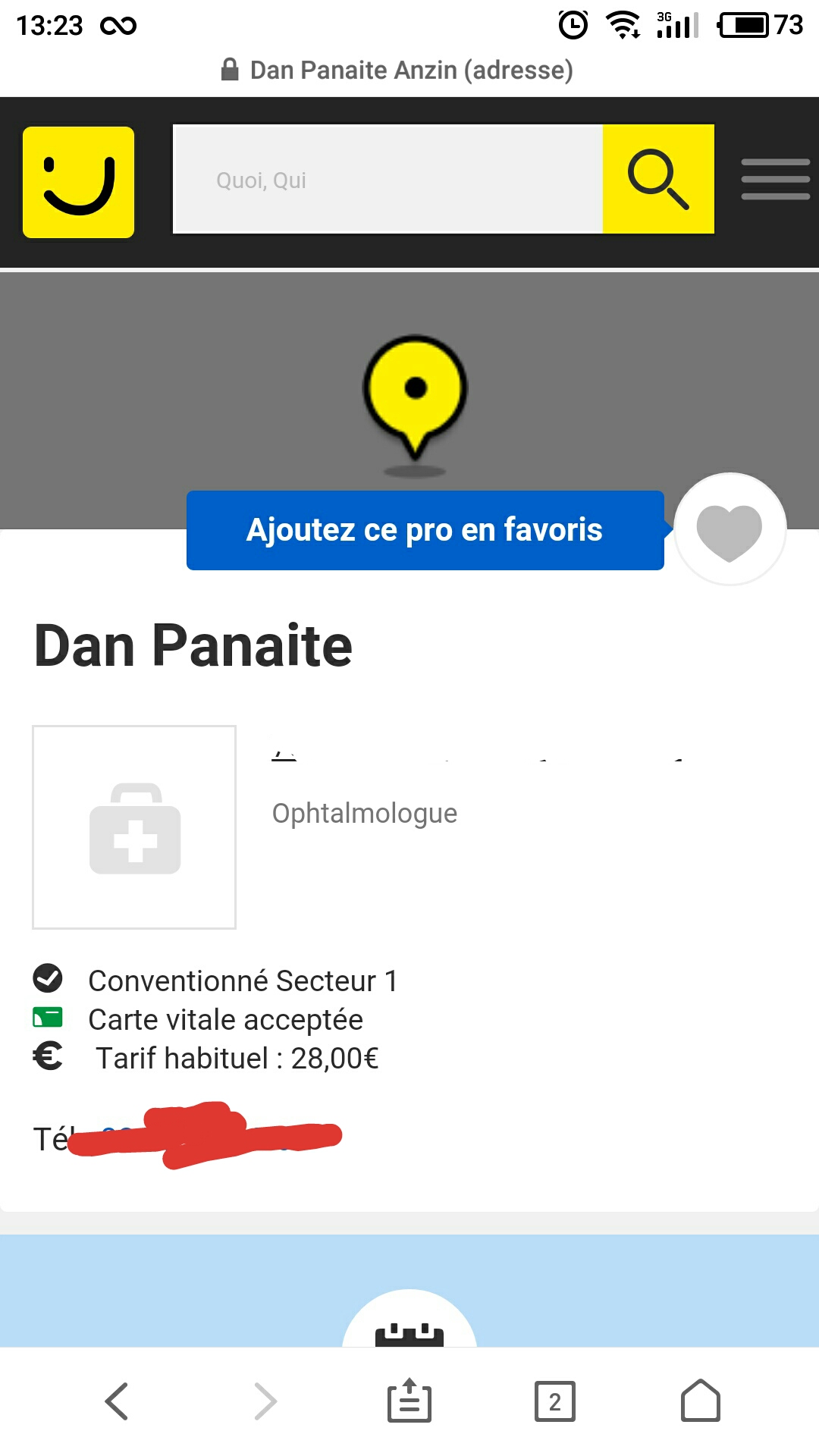Open the PagesJaunes smiley home logo

[79, 182]
